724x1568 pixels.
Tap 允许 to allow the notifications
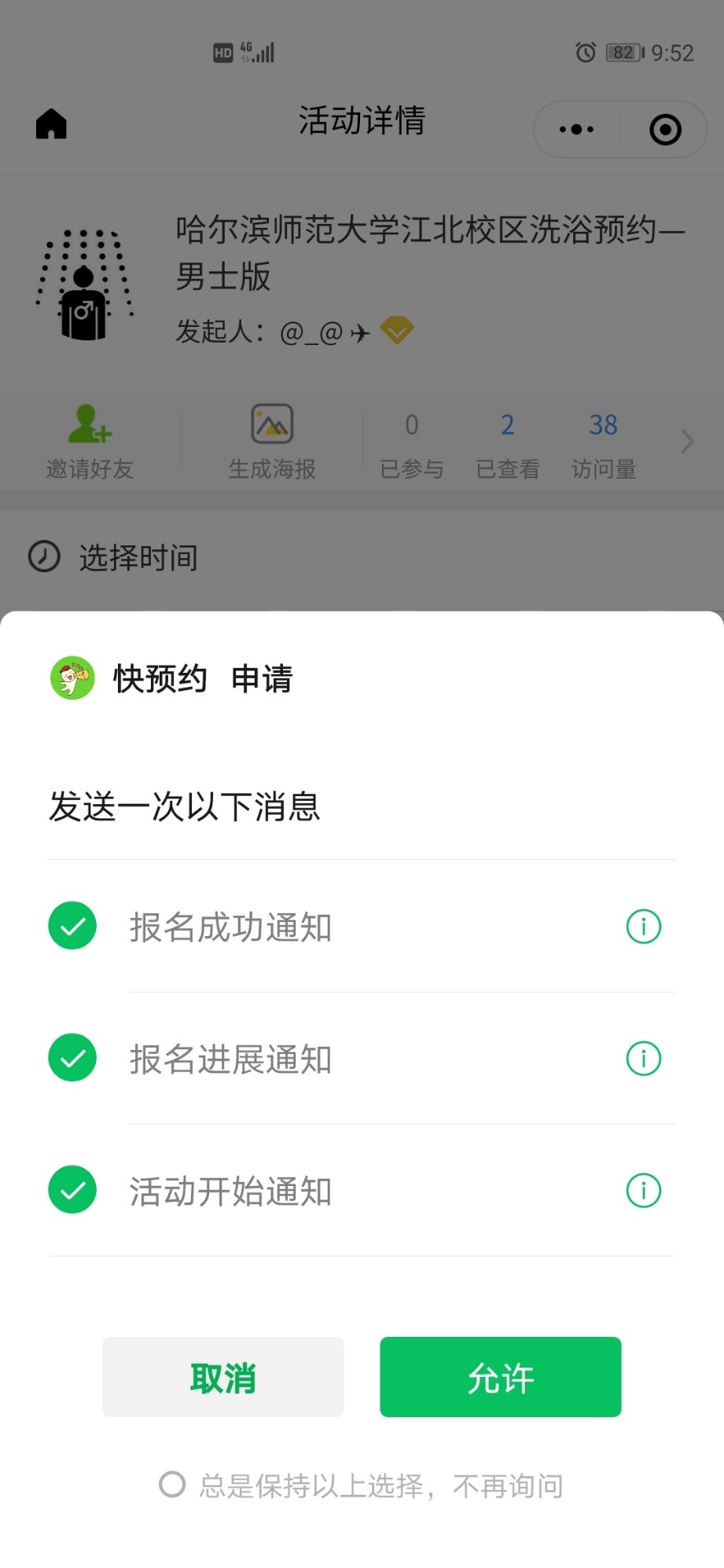click(x=500, y=1377)
